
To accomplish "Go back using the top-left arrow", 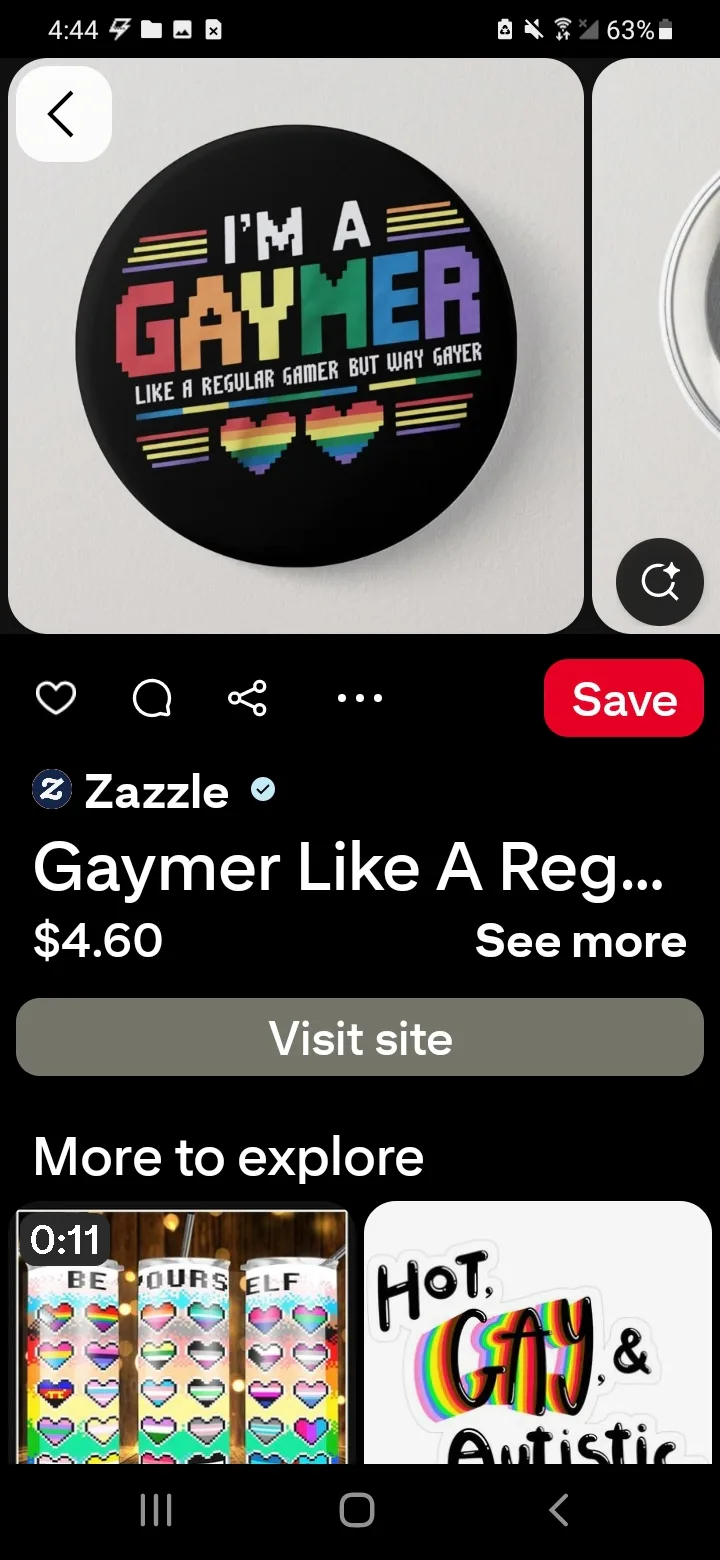I will 63,113.
